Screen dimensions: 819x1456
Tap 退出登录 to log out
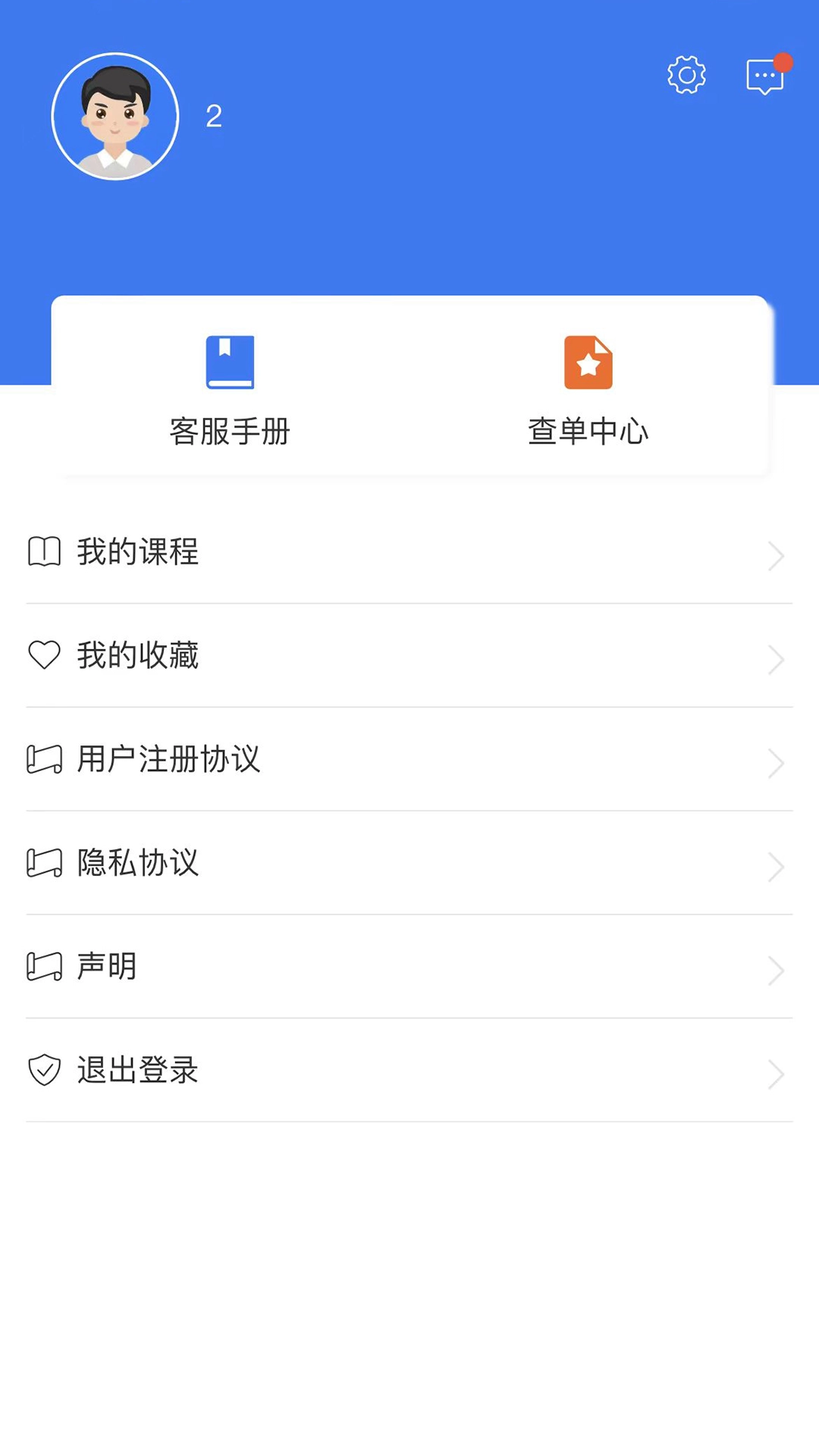136,1070
